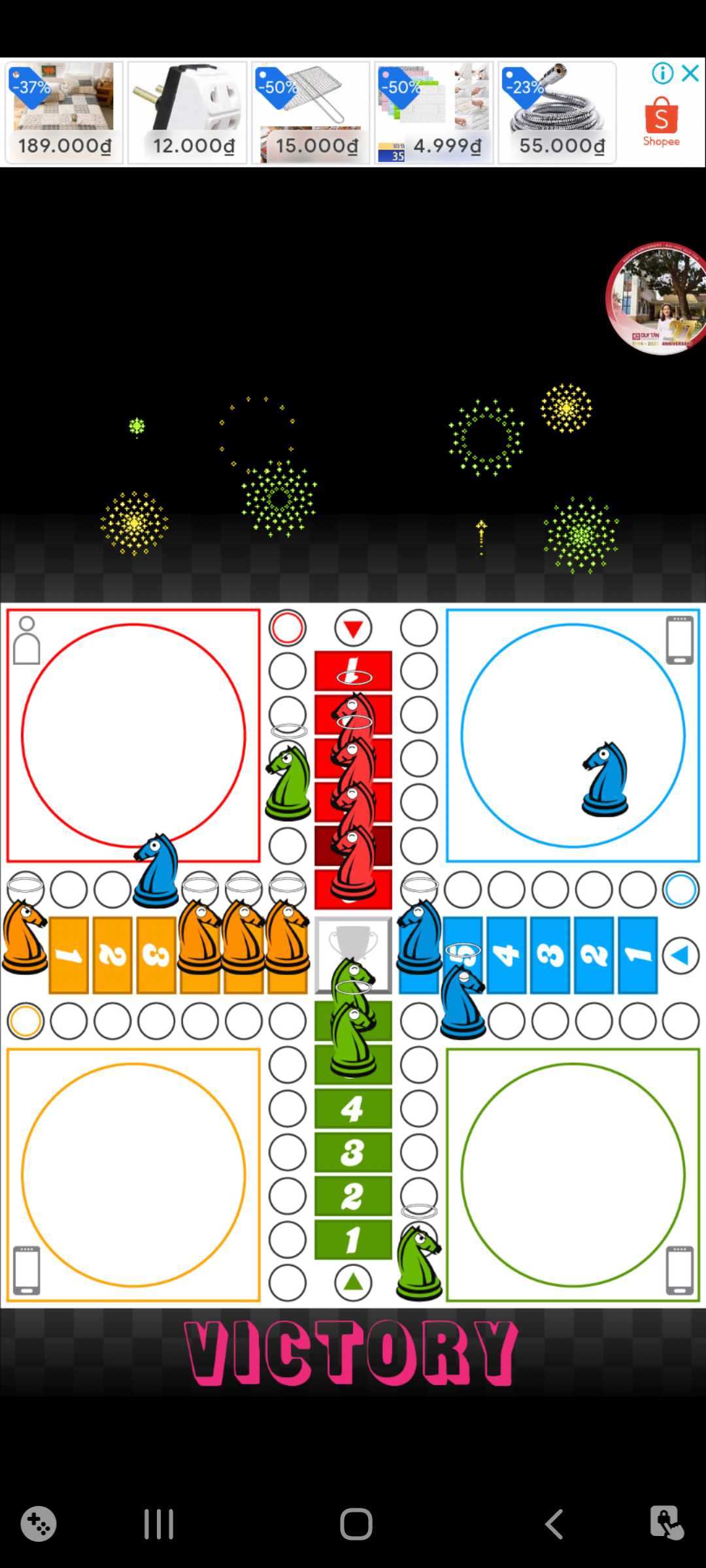
Task: Open the game tools icon in navigation bar
Action: [39, 1524]
